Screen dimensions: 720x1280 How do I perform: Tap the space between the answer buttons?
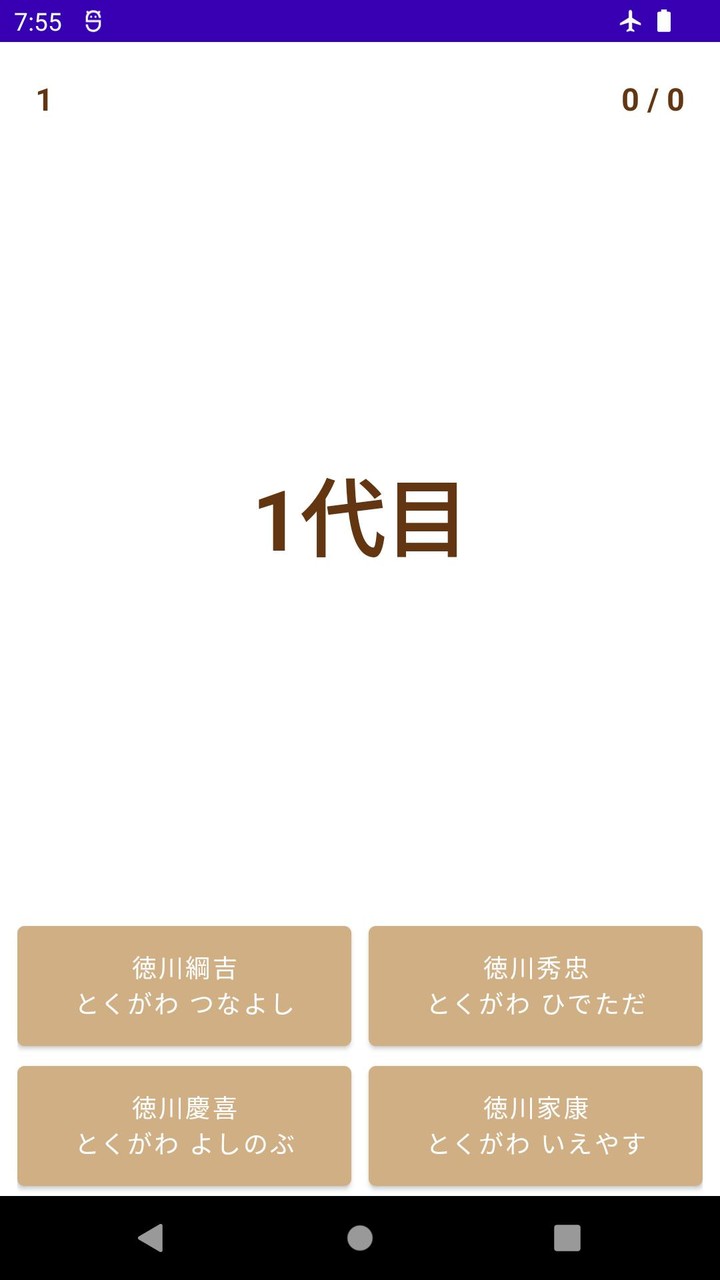360,1055
